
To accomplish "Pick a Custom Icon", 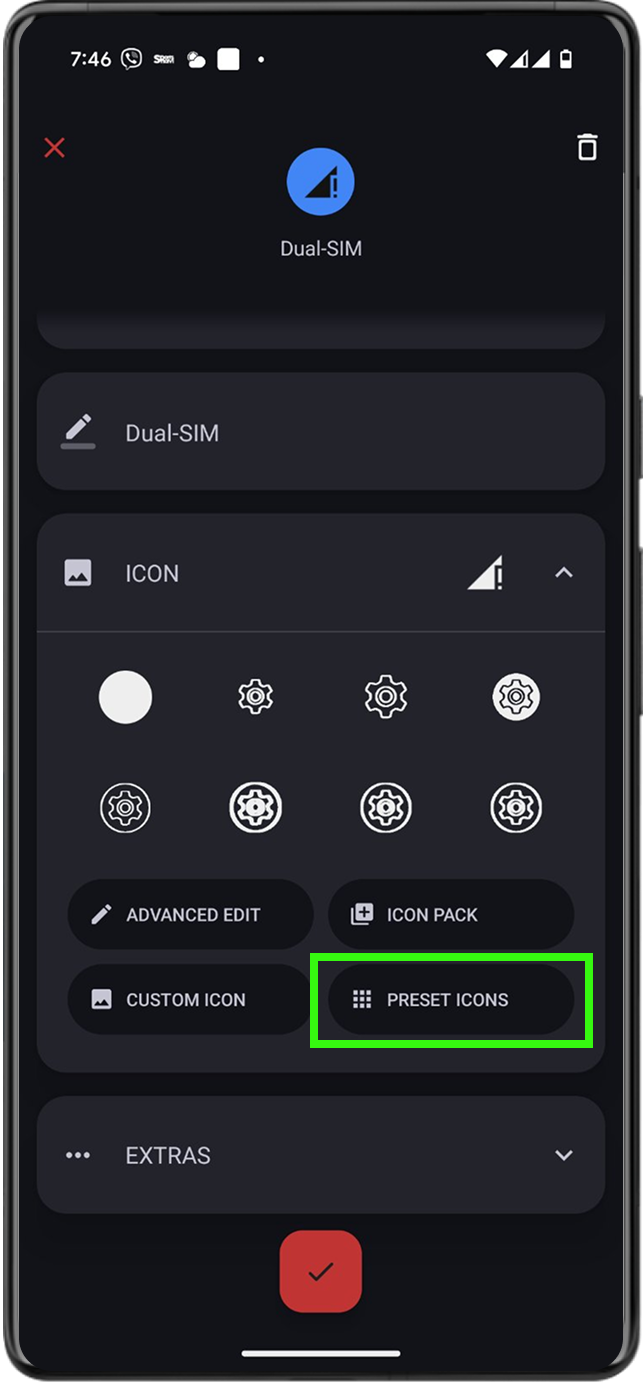I will 190,999.
